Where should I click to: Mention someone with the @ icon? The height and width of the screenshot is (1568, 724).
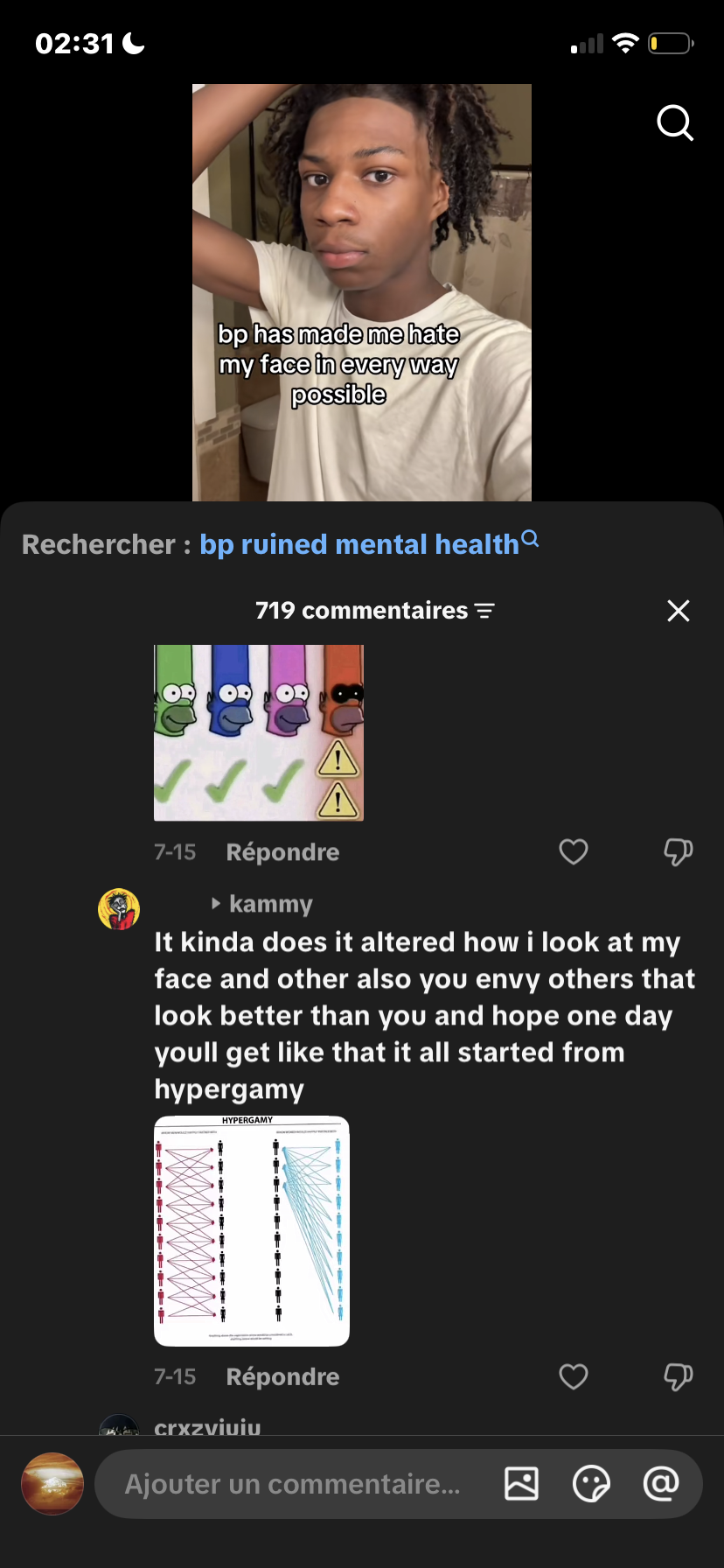pyautogui.click(x=661, y=1484)
